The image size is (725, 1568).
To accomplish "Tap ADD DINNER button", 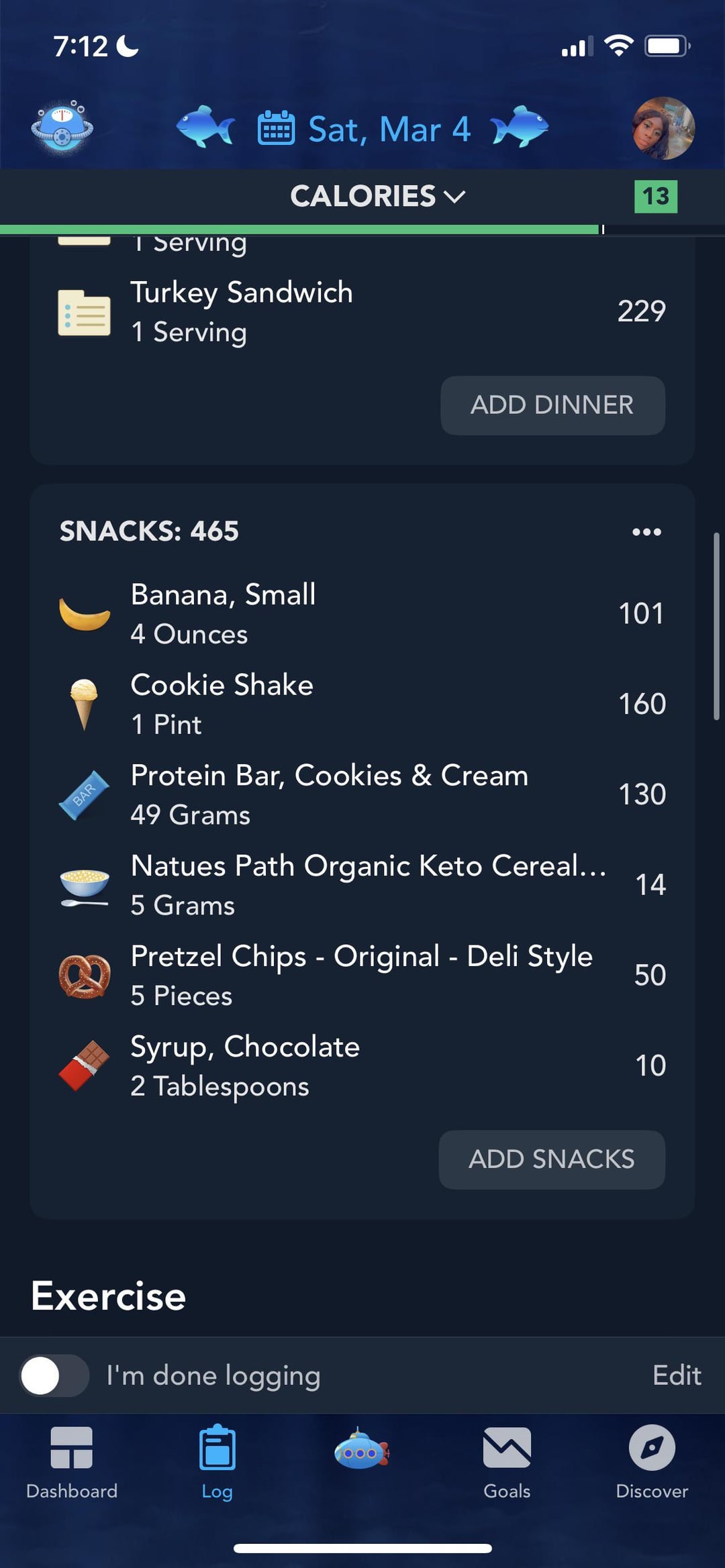I will [552, 405].
